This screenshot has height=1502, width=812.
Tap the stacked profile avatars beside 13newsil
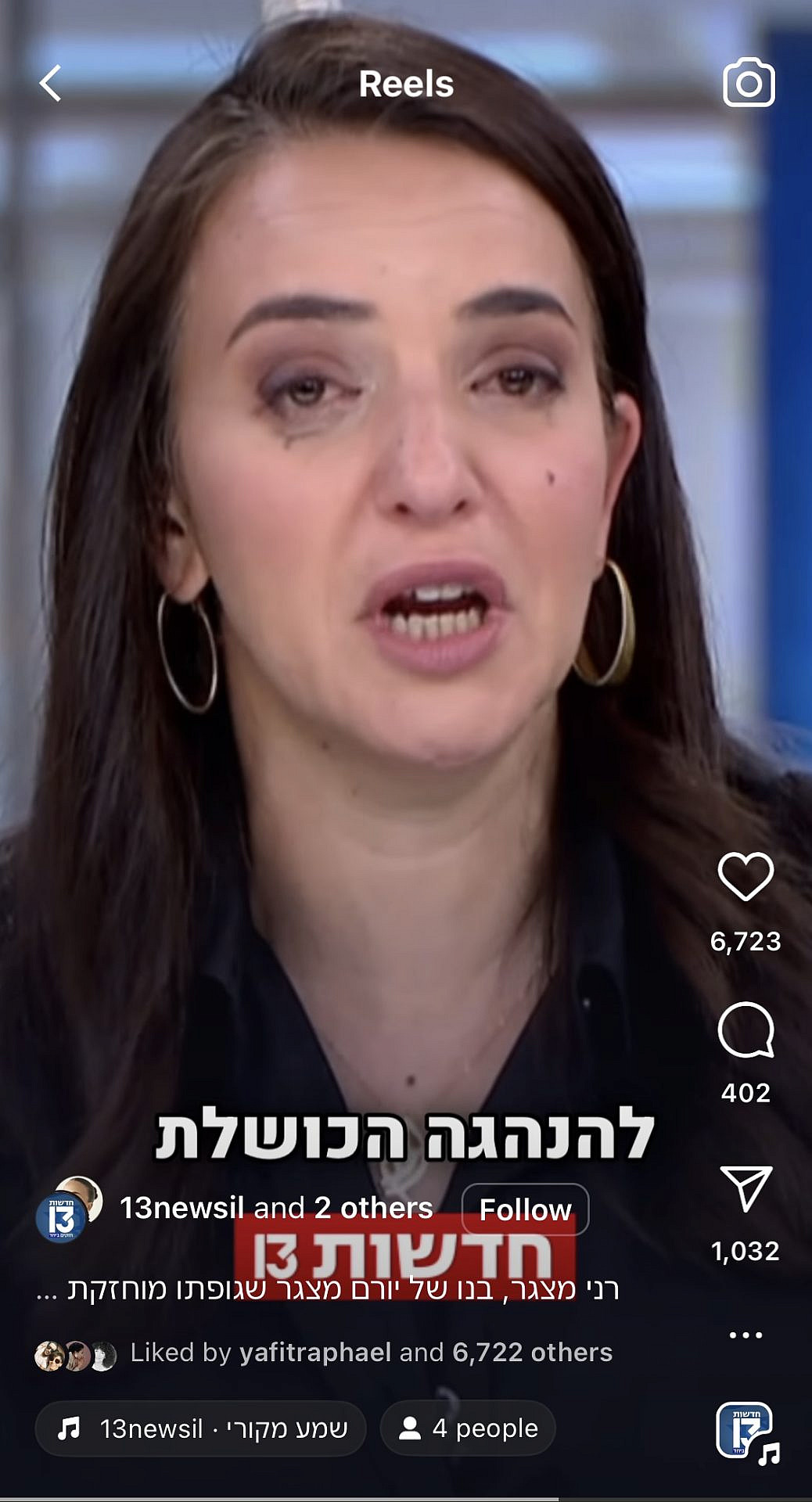pyautogui.click(x=69, y=1209)
